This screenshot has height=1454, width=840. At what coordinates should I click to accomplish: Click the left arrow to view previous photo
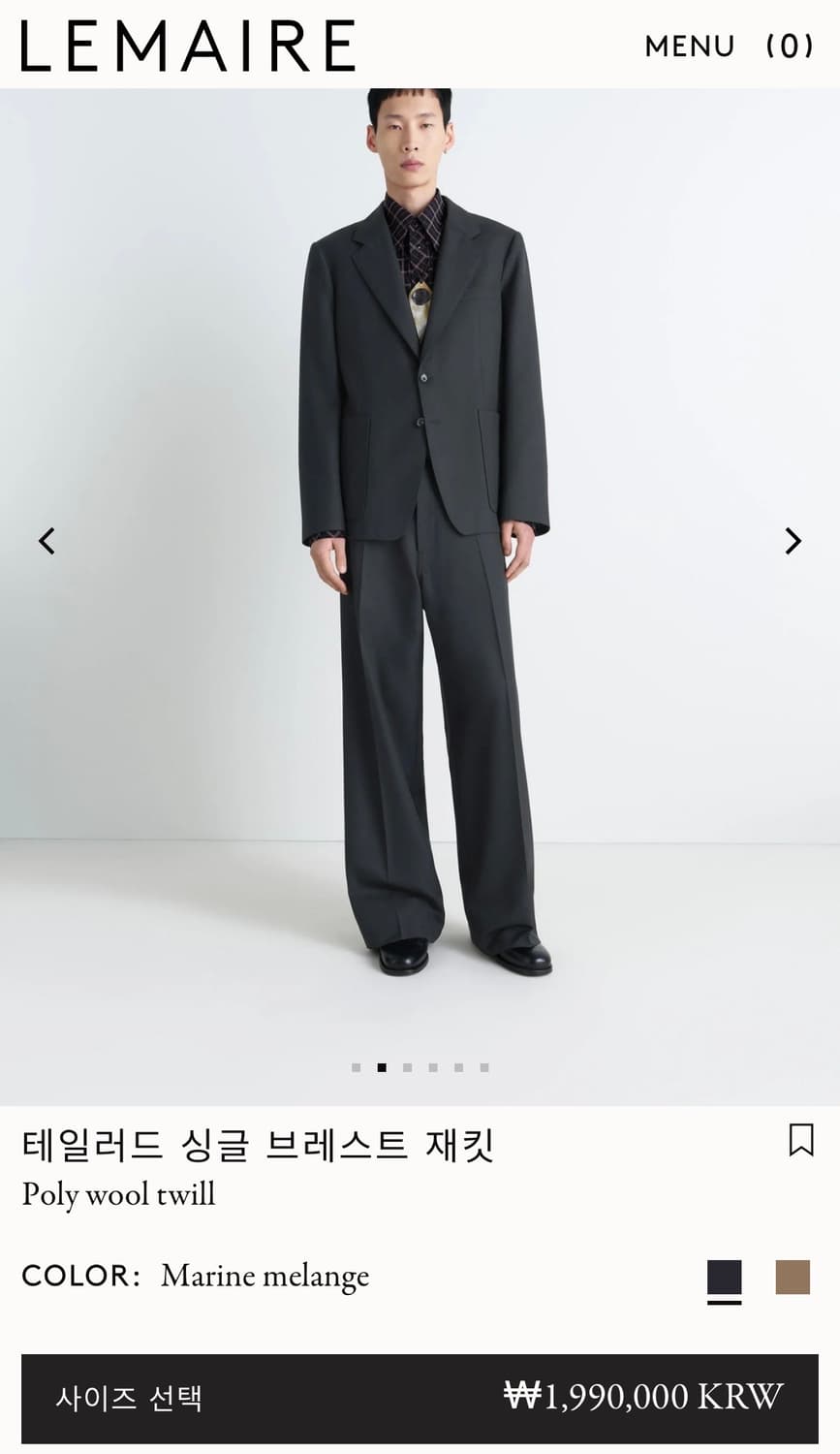[x=47, y=540]
